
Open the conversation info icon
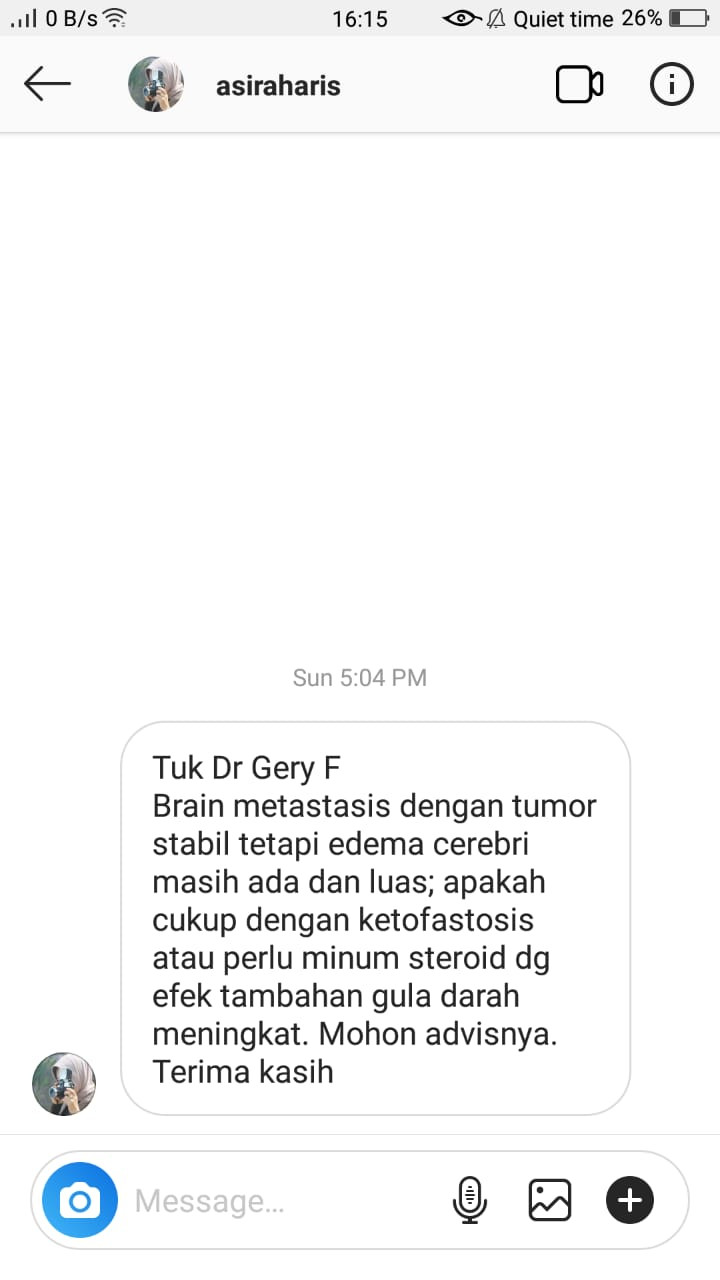point(671,85)
